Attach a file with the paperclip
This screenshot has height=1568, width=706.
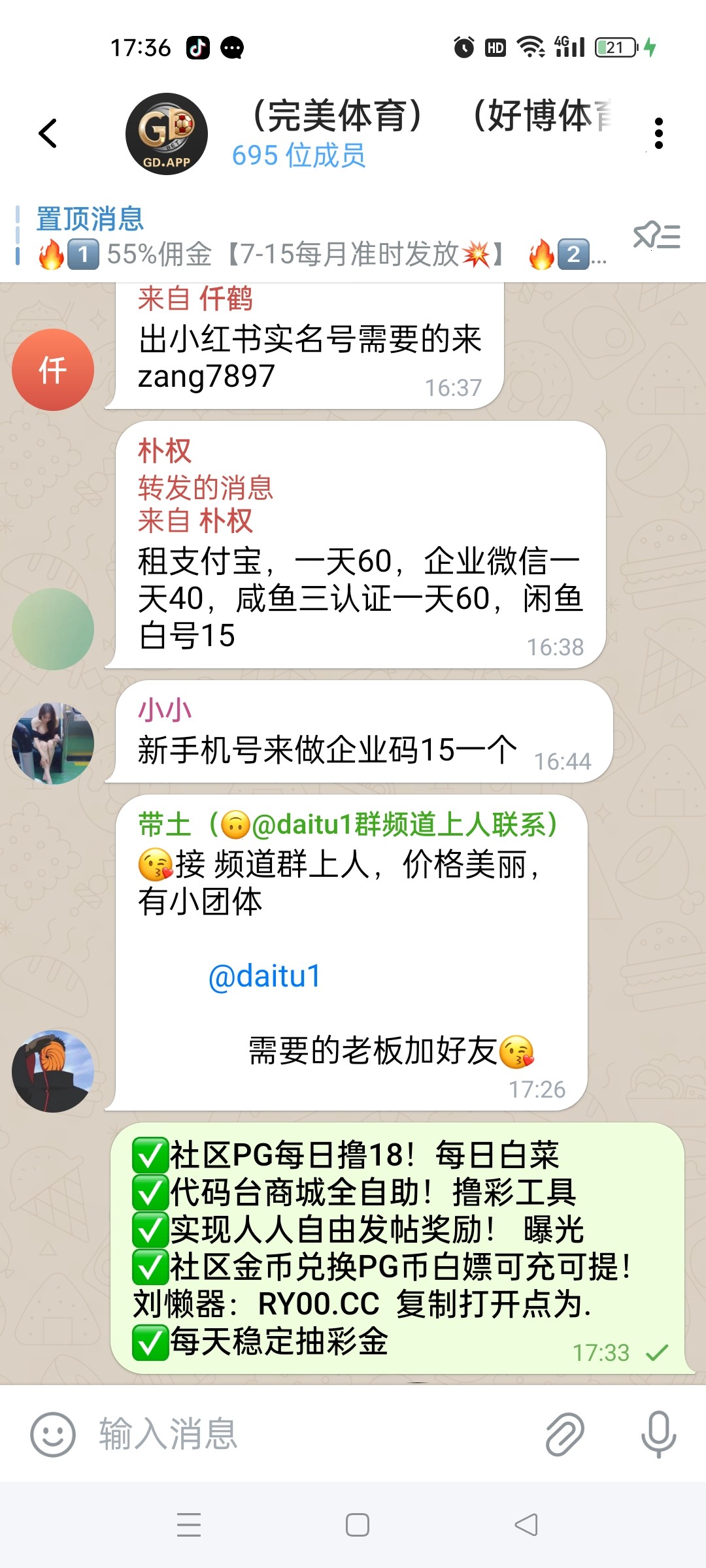[x=565, y=1435]
